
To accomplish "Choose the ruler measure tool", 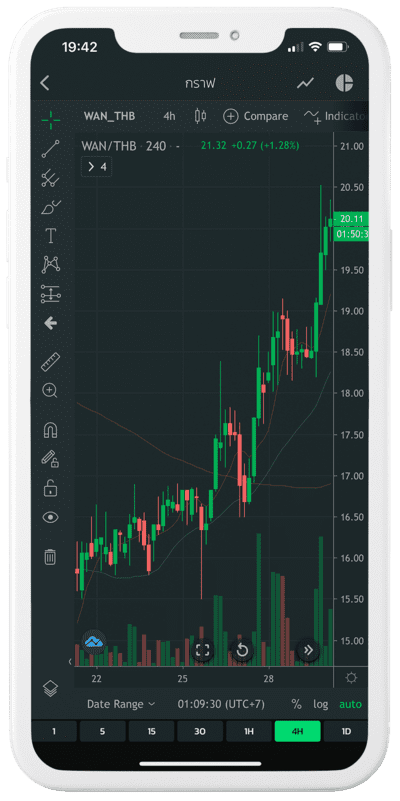I will coord(50,362).
